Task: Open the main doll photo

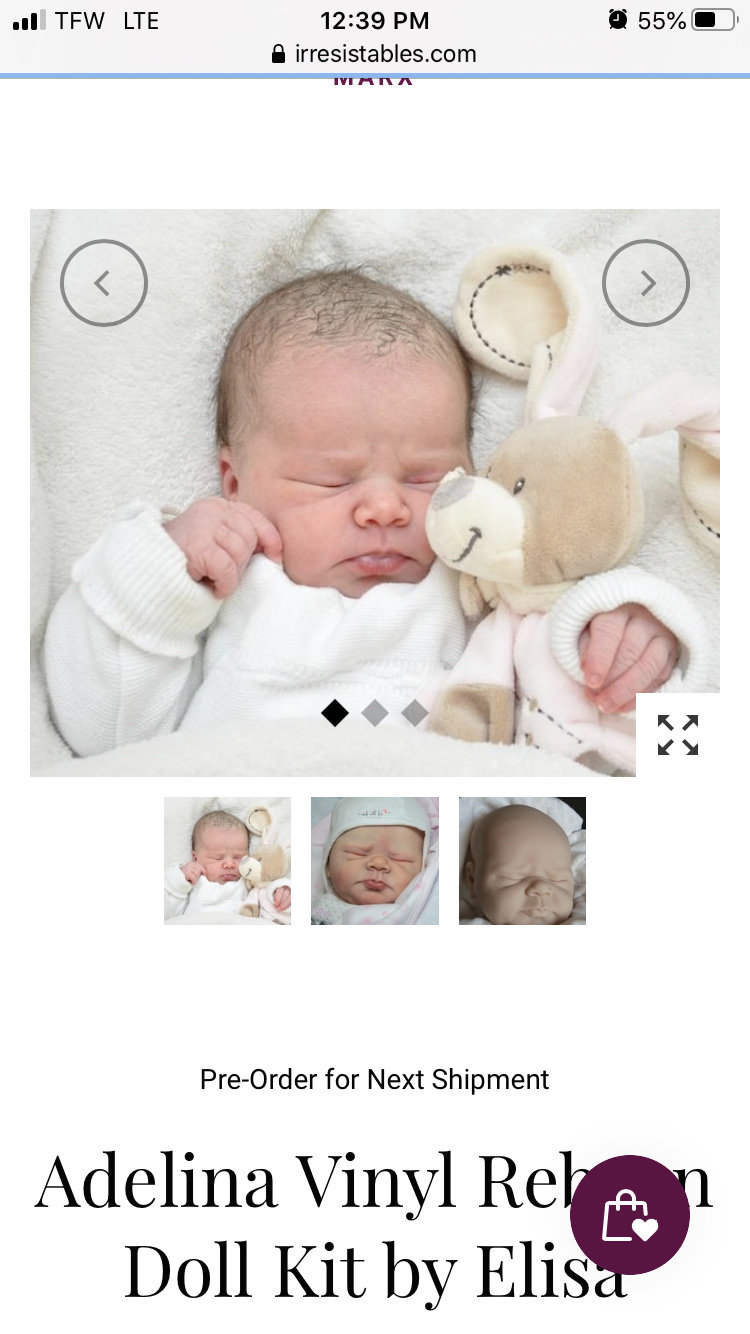Action: tap(375, 493)
